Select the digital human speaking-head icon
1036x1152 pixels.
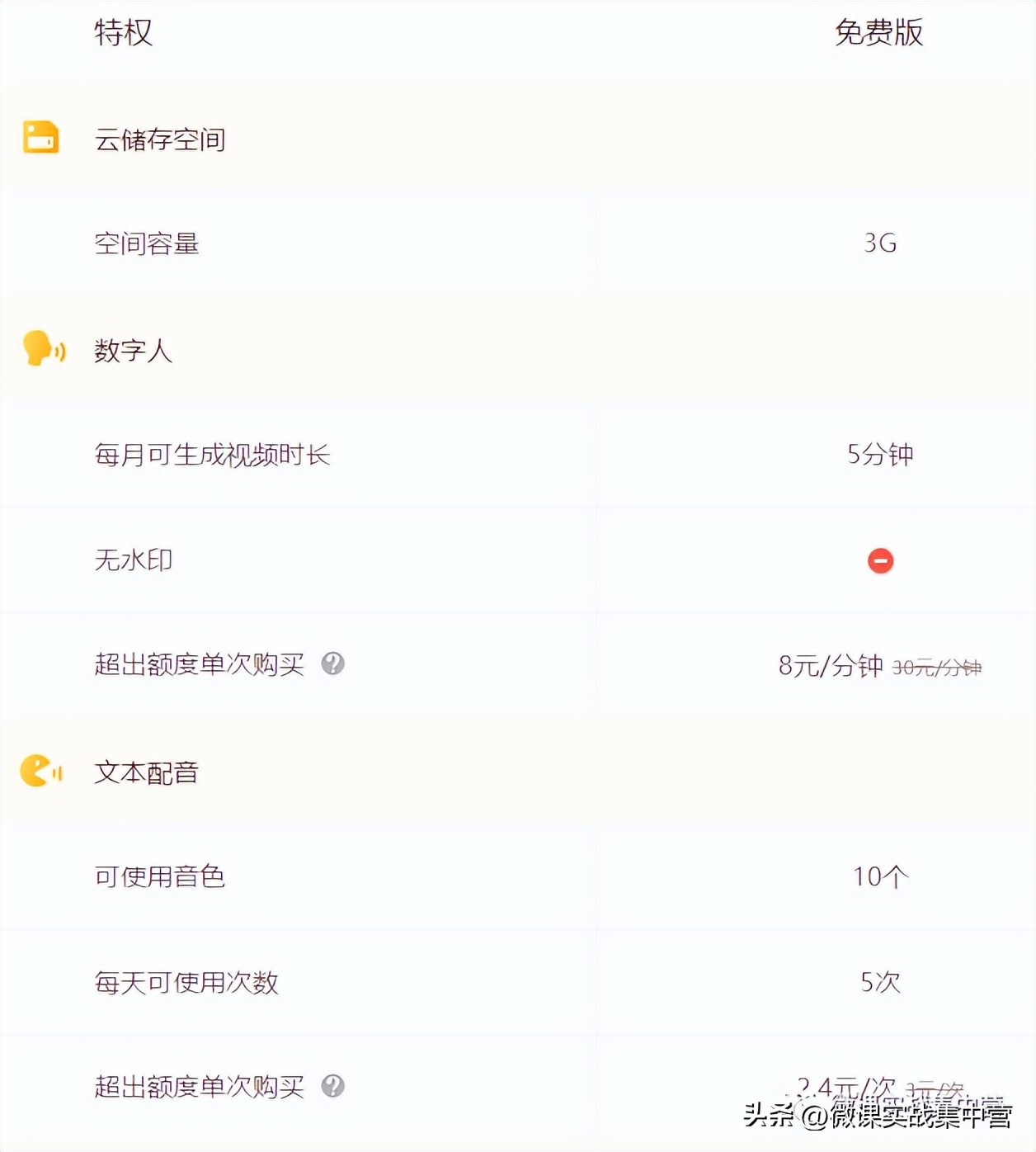click(40, 348)
